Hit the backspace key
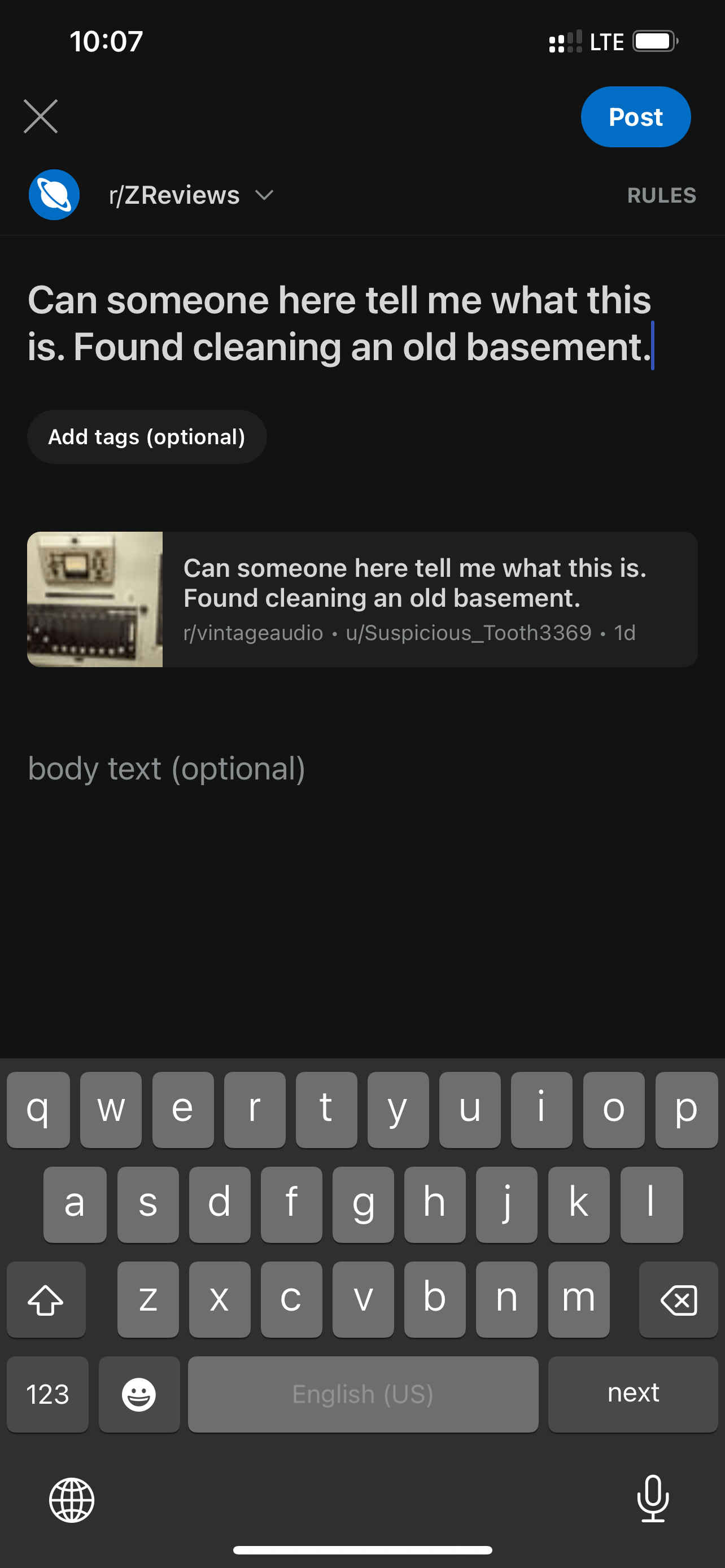 [678, 1299]
